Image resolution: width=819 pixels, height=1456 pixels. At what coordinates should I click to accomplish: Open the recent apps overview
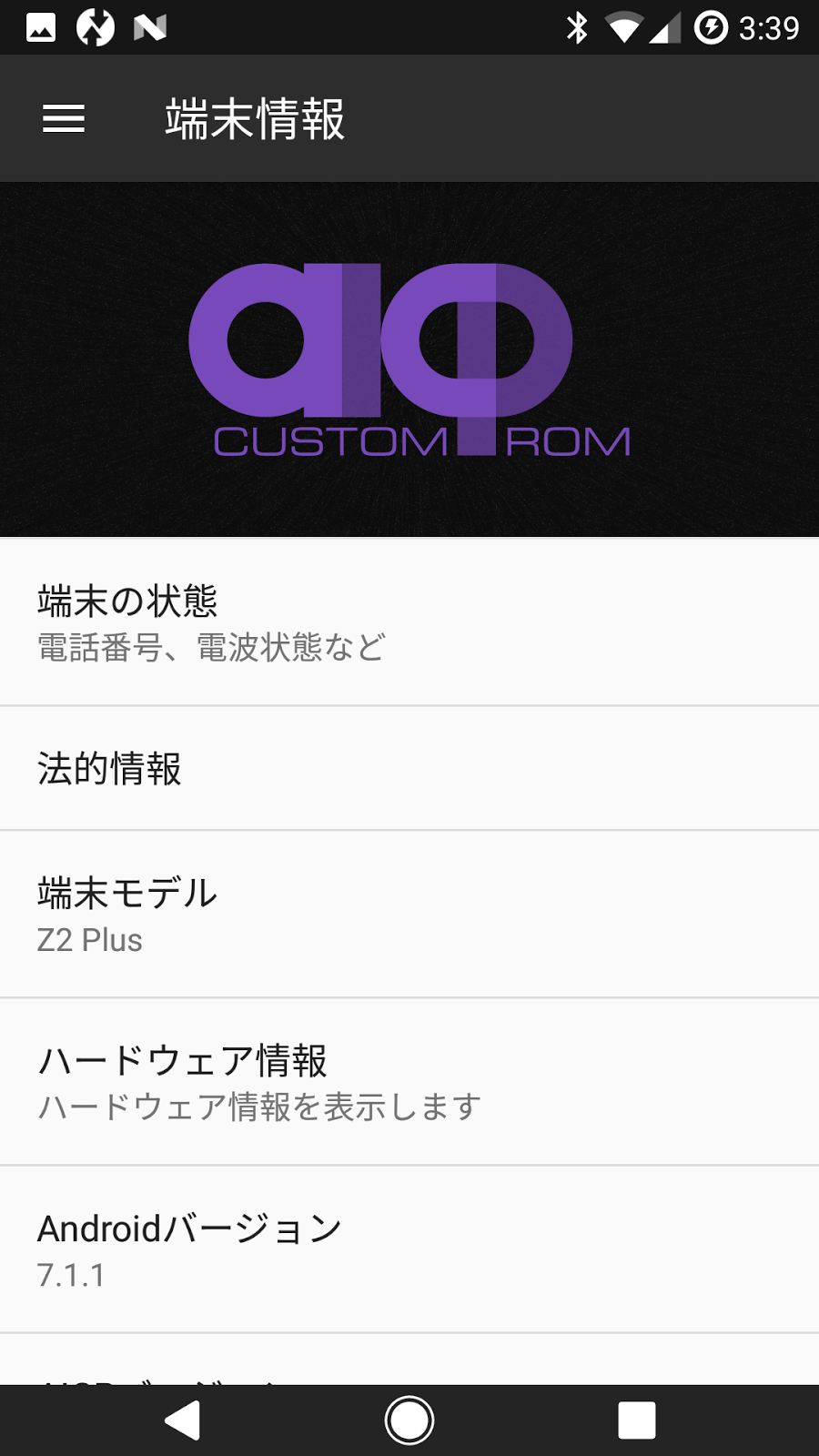(636, 1421)
